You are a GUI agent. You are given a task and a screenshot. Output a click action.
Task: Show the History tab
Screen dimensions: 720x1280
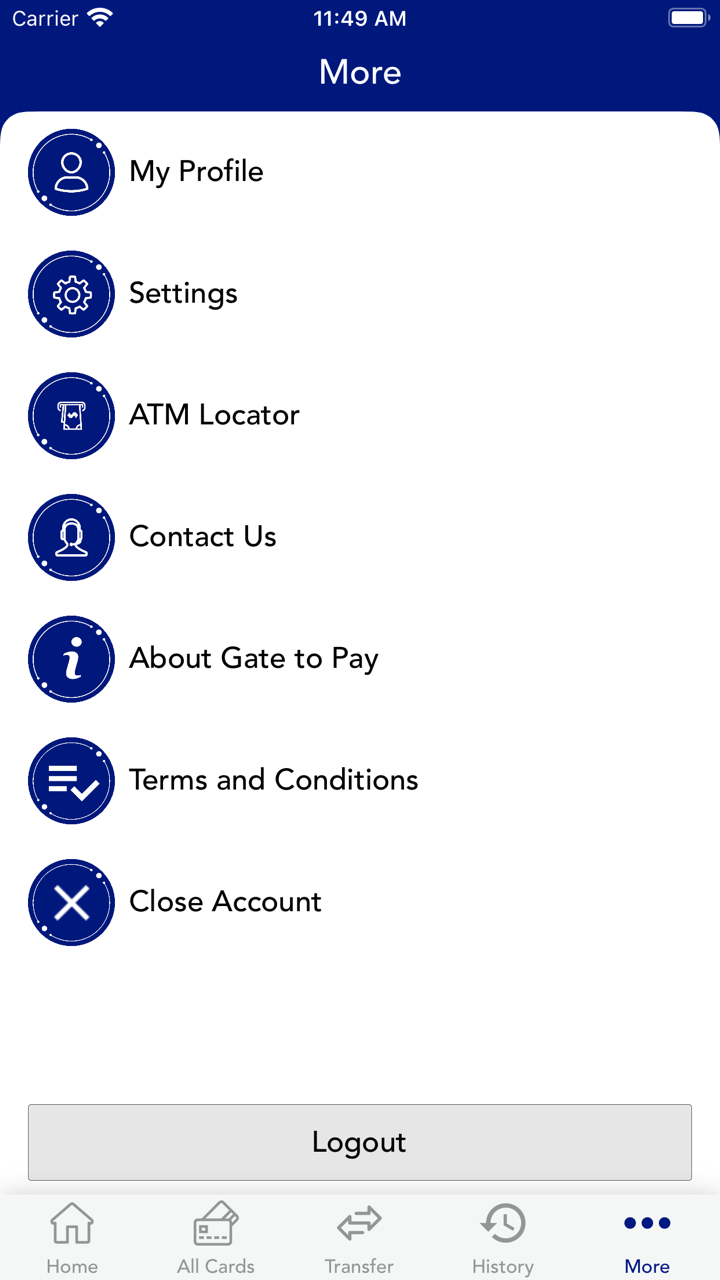click(x=503, y=1238)
